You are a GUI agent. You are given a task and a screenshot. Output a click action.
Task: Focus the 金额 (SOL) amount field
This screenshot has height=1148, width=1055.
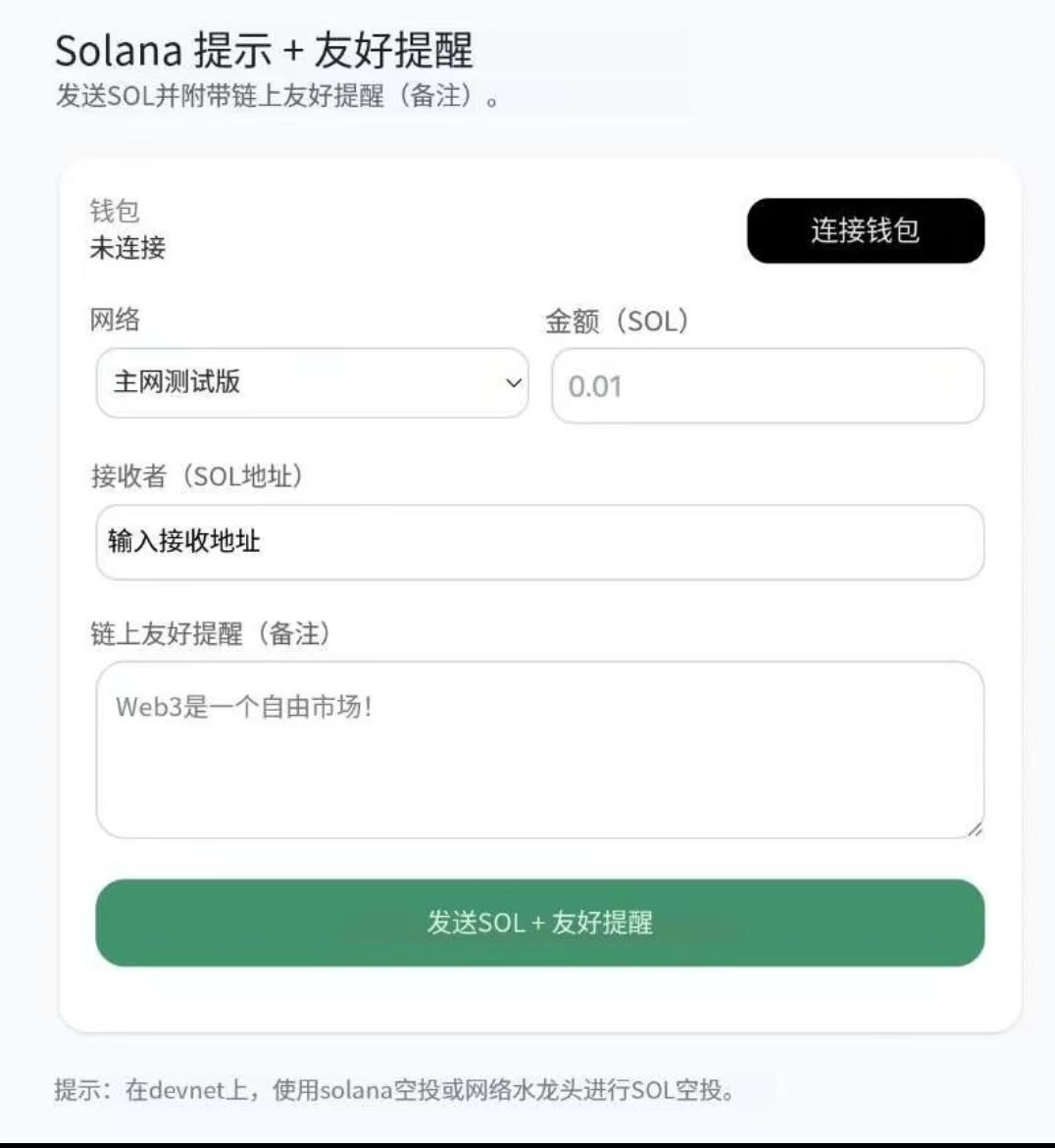pos(767,386)
